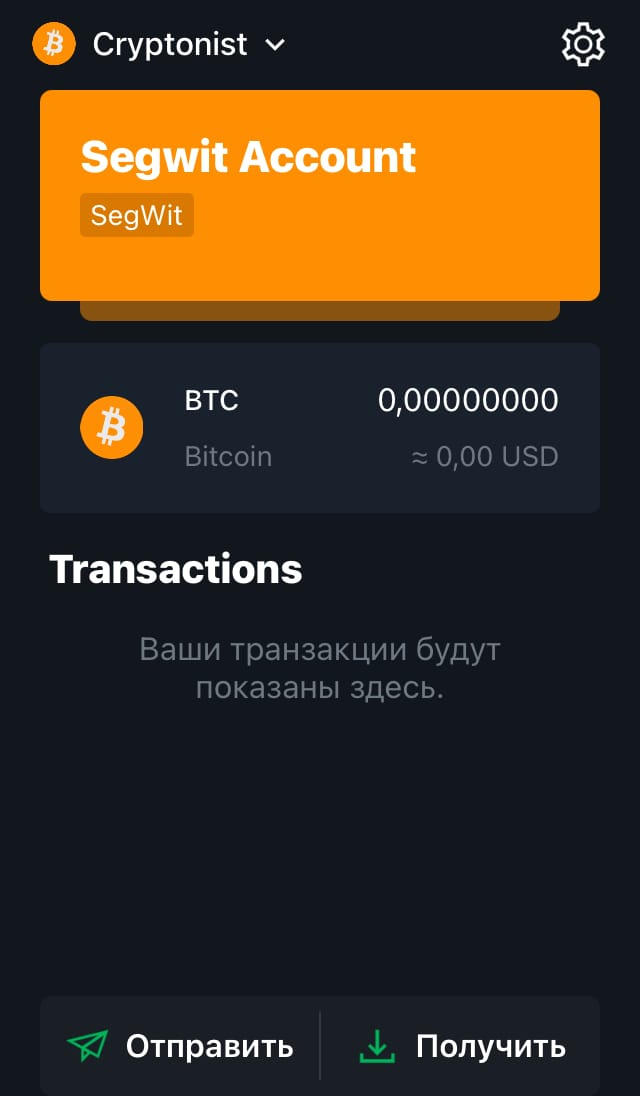The height and width of the screenshot is (1096, 640).
Task: Tap the Получить receive button
Action: click(461, 1046)
